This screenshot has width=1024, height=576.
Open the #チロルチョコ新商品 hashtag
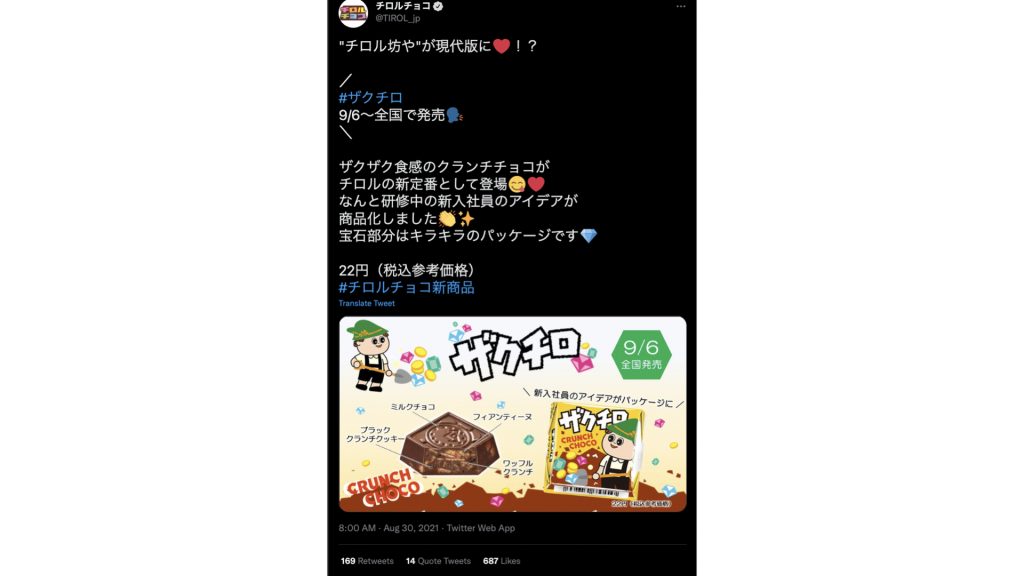(x=406, y=288)
